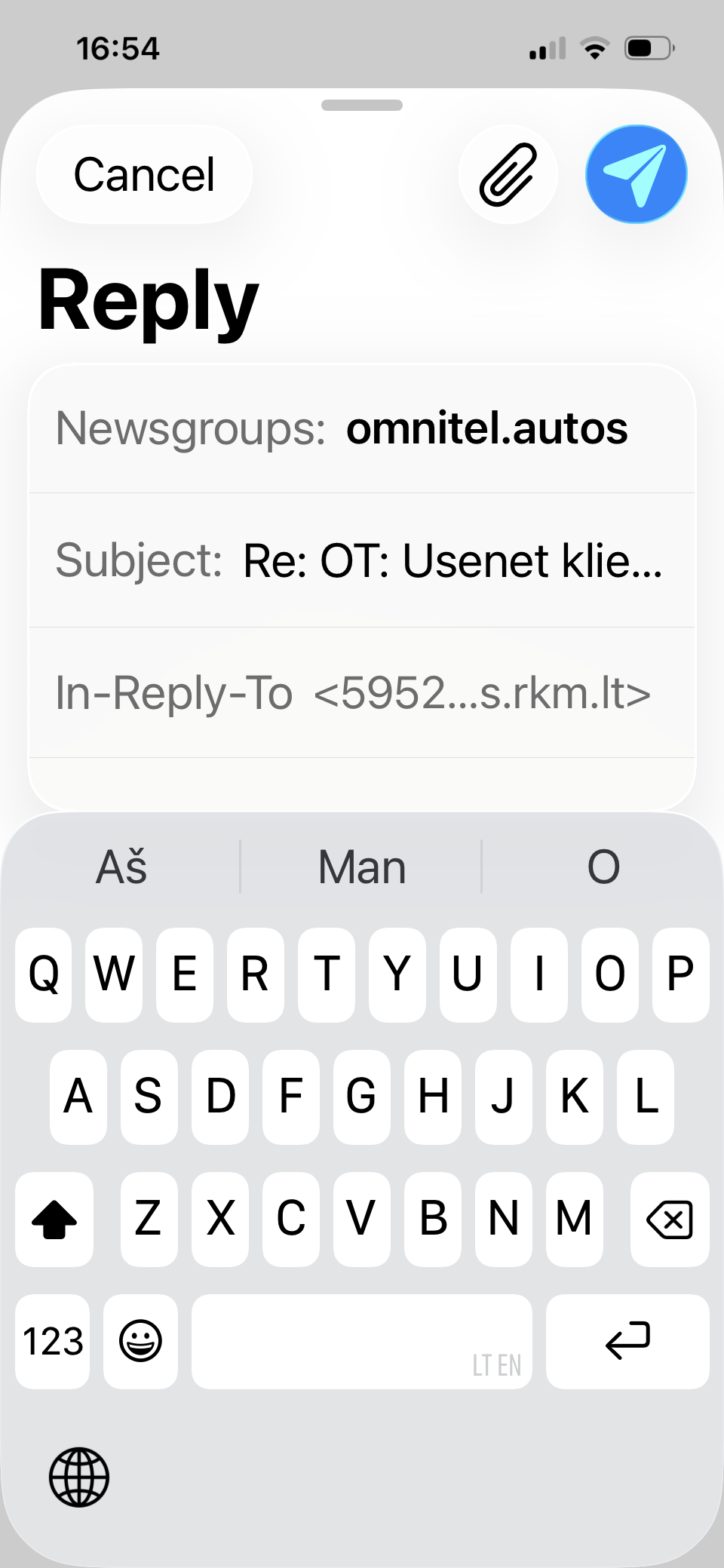724x1568 pixels.
Task: Choose the keyboard suggestion "Man"
Action: click(362, 867)
